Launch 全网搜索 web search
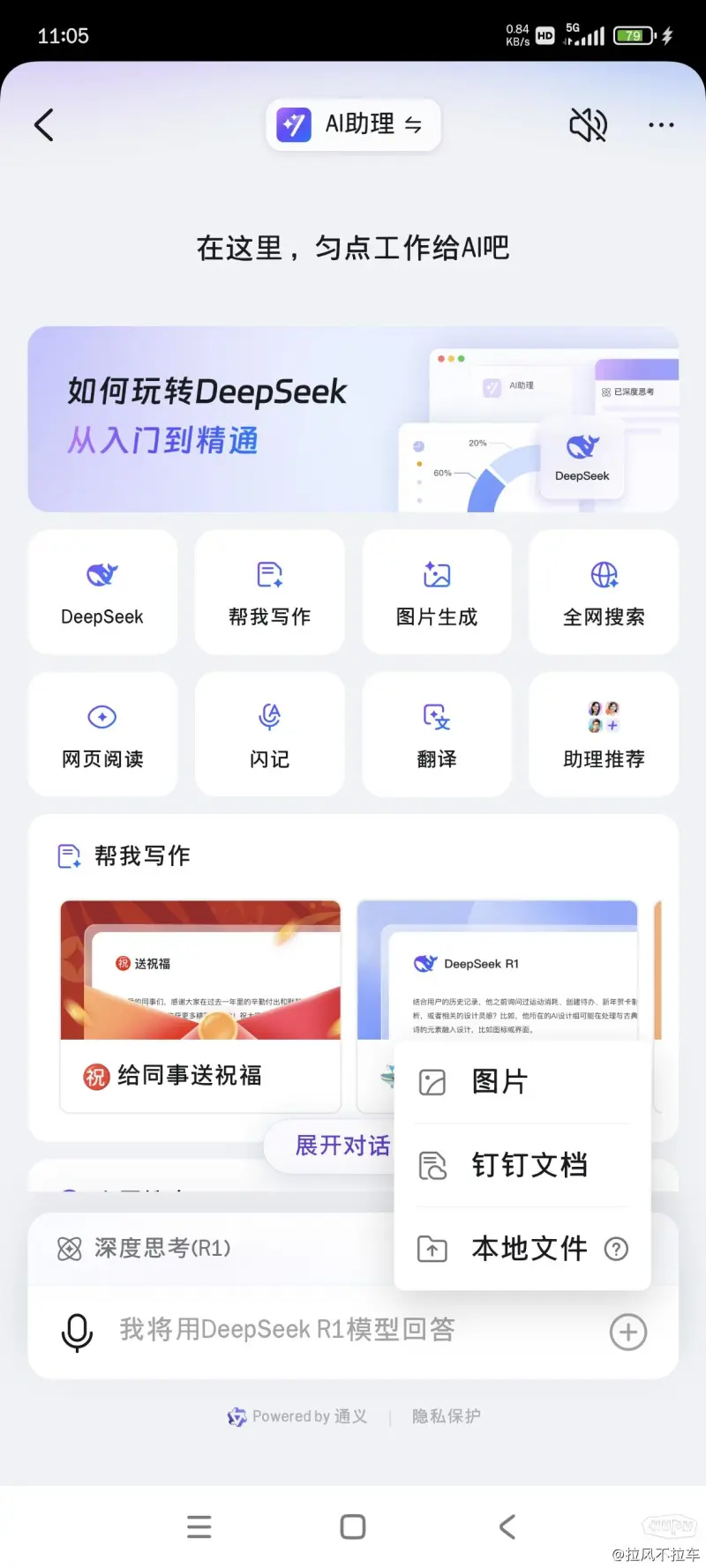The width and height of the screenshot is (706, 1568). pos(604,592)
